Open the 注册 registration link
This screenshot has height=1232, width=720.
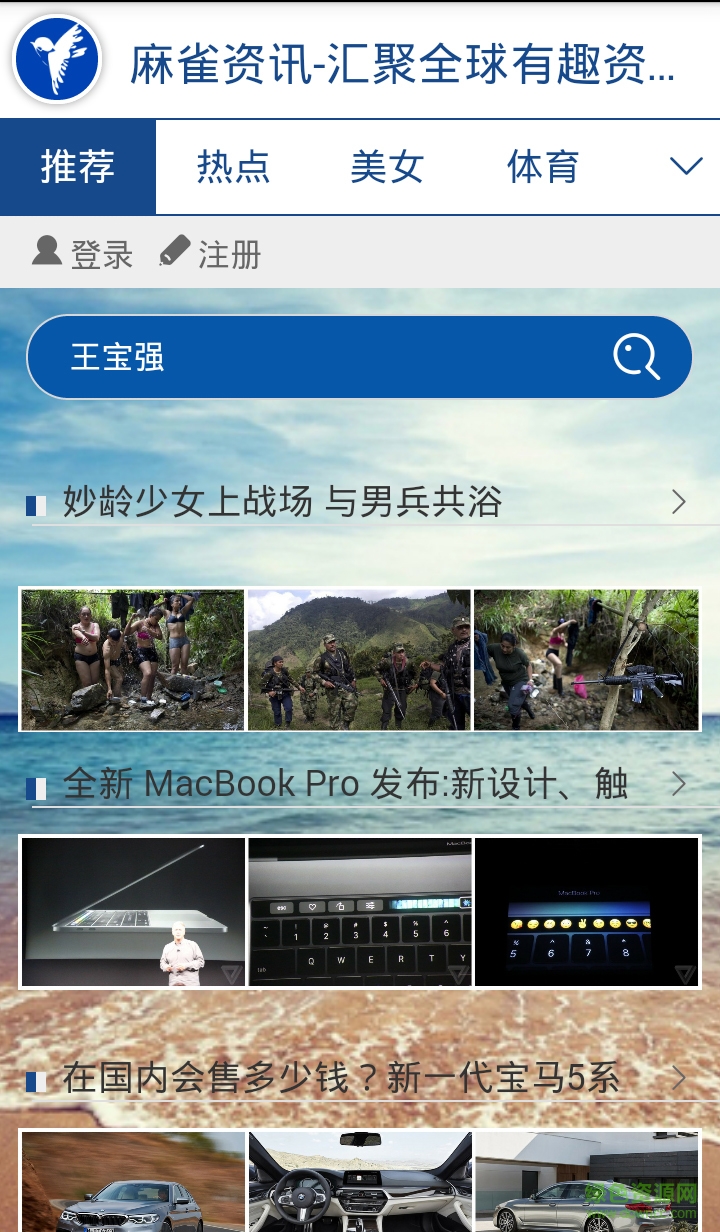[x=211, y=254]
